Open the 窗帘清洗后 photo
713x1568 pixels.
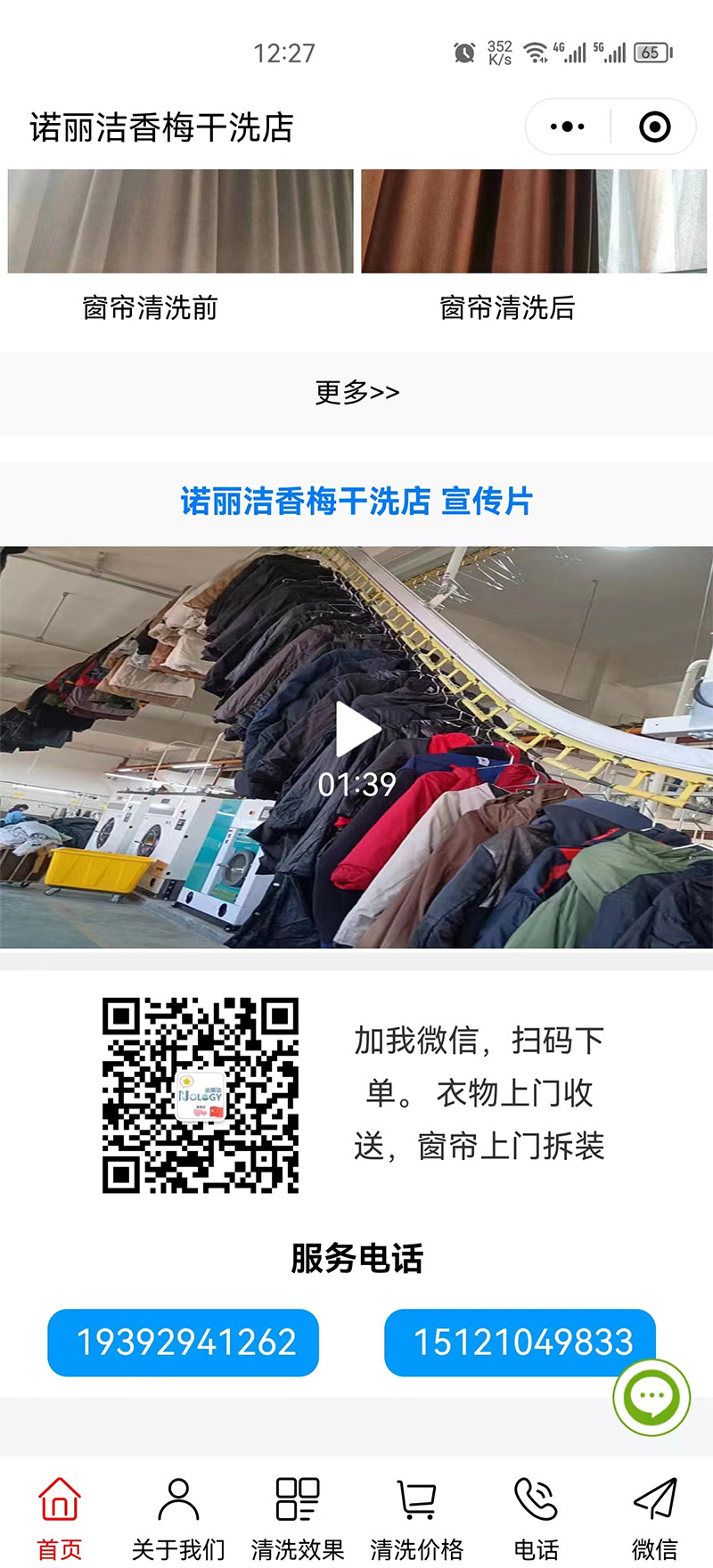533,222
